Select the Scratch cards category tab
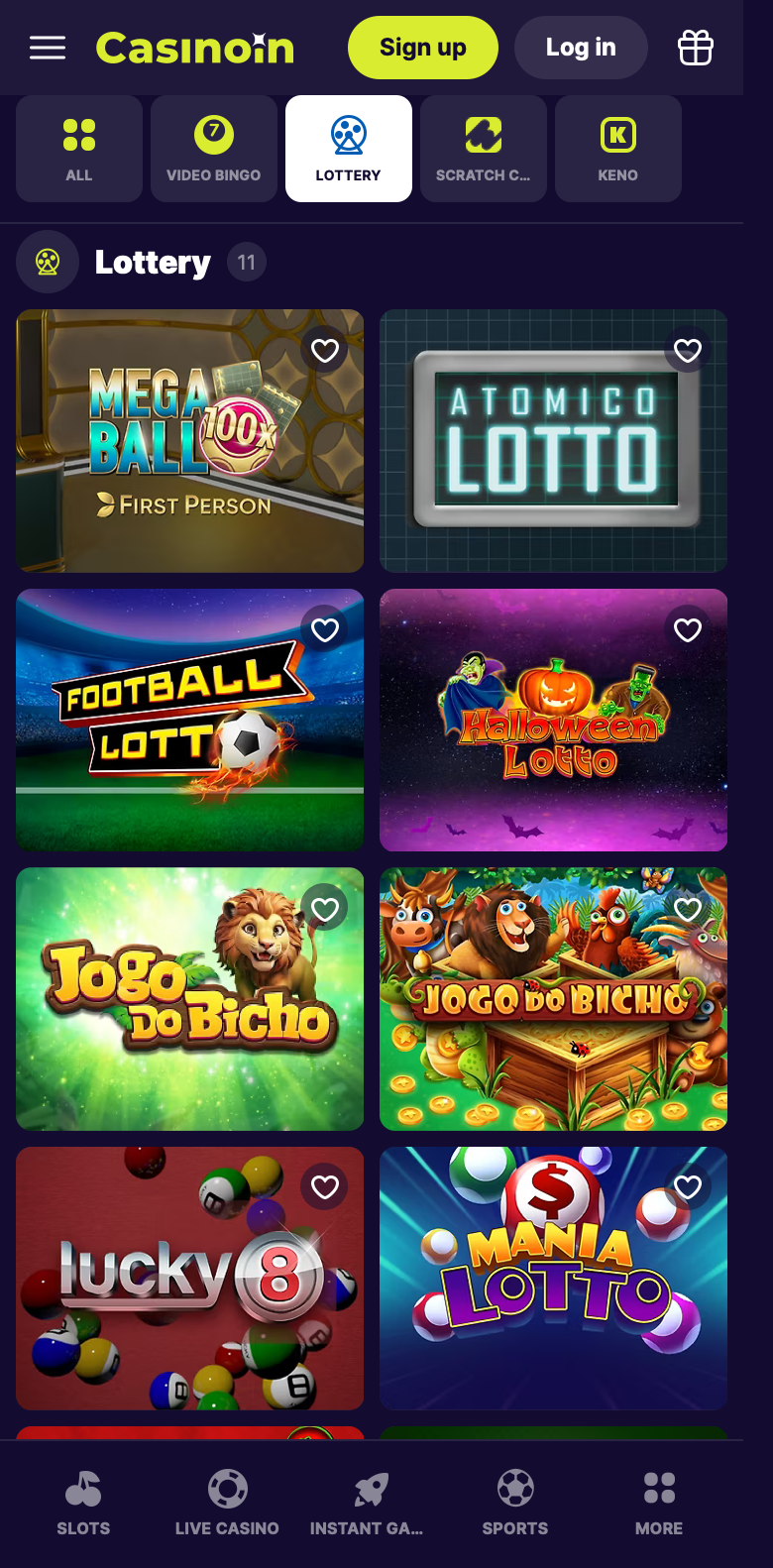 click(484, 149)
